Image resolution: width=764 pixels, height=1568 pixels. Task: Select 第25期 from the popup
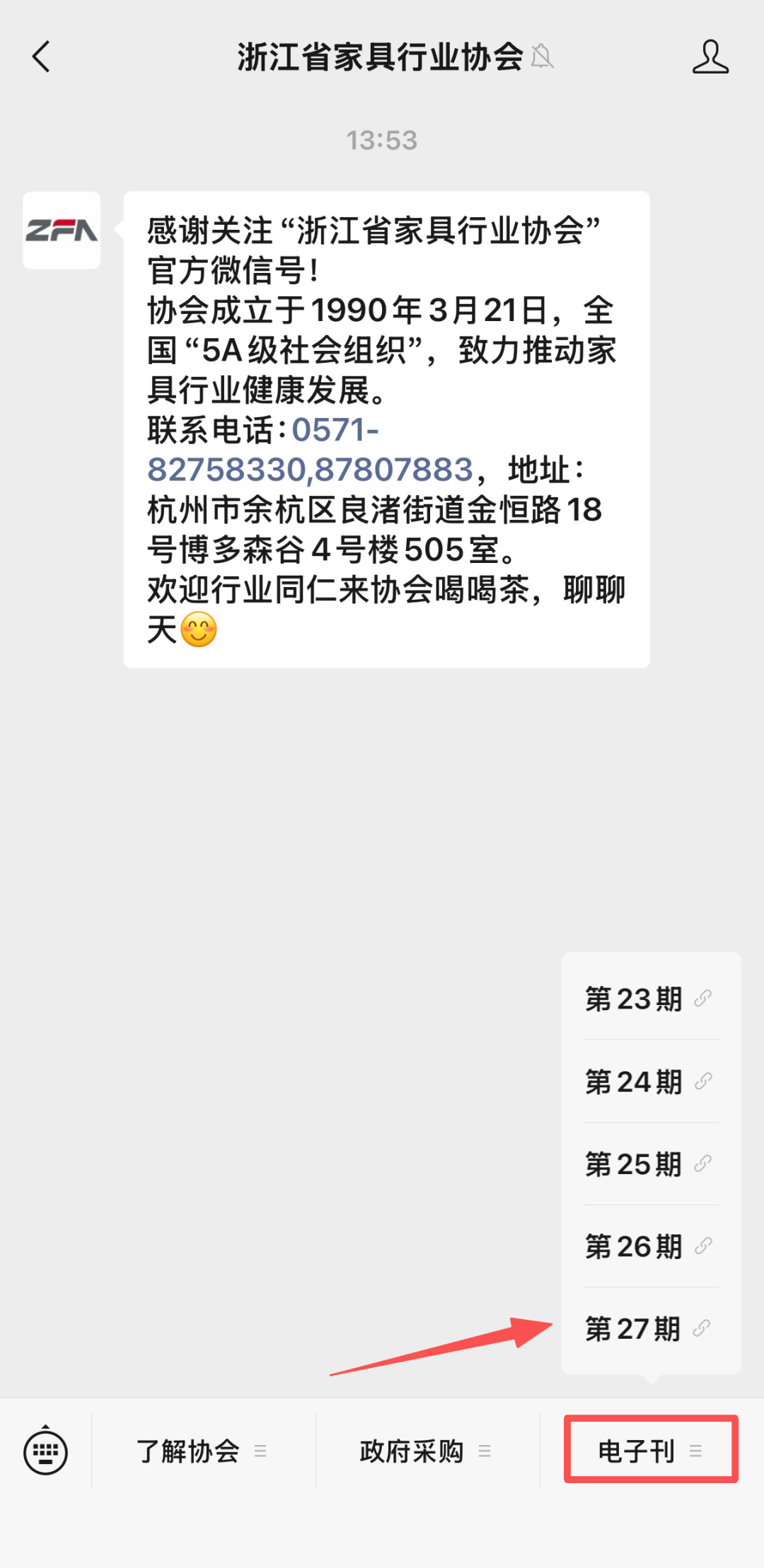tap(649, 1163)
